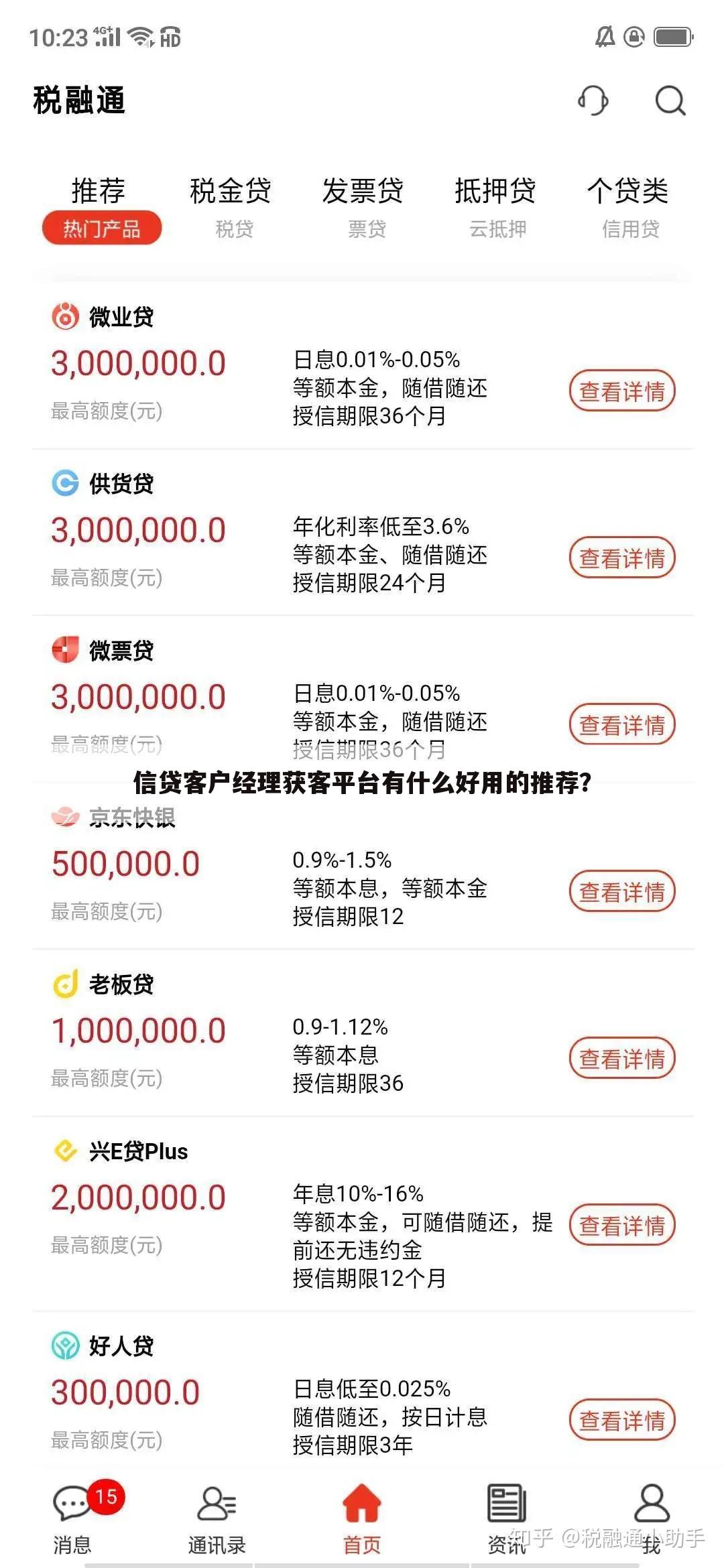View details for 微业贷 loan

(623, 391)
